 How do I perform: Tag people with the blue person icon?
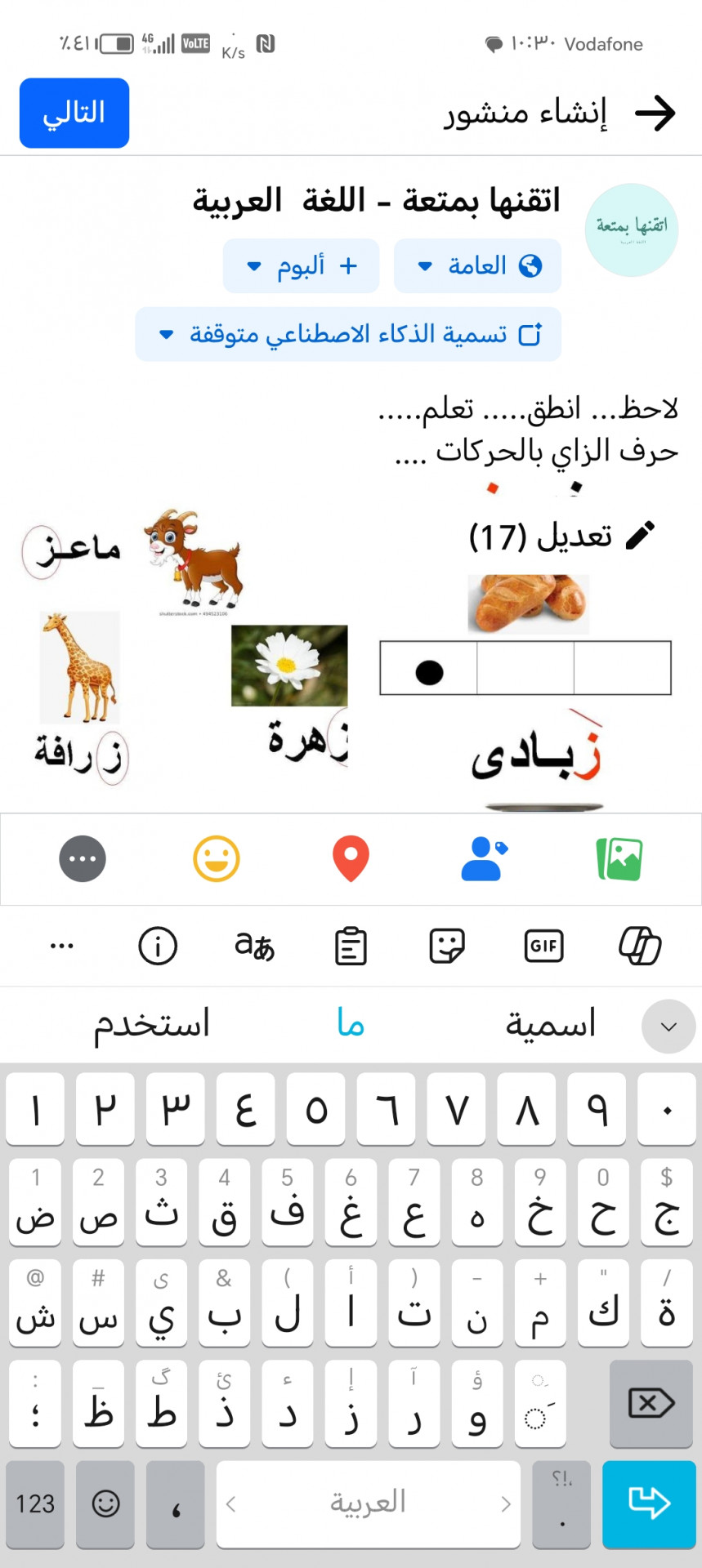pyautogui.click(x=484, y=859)
